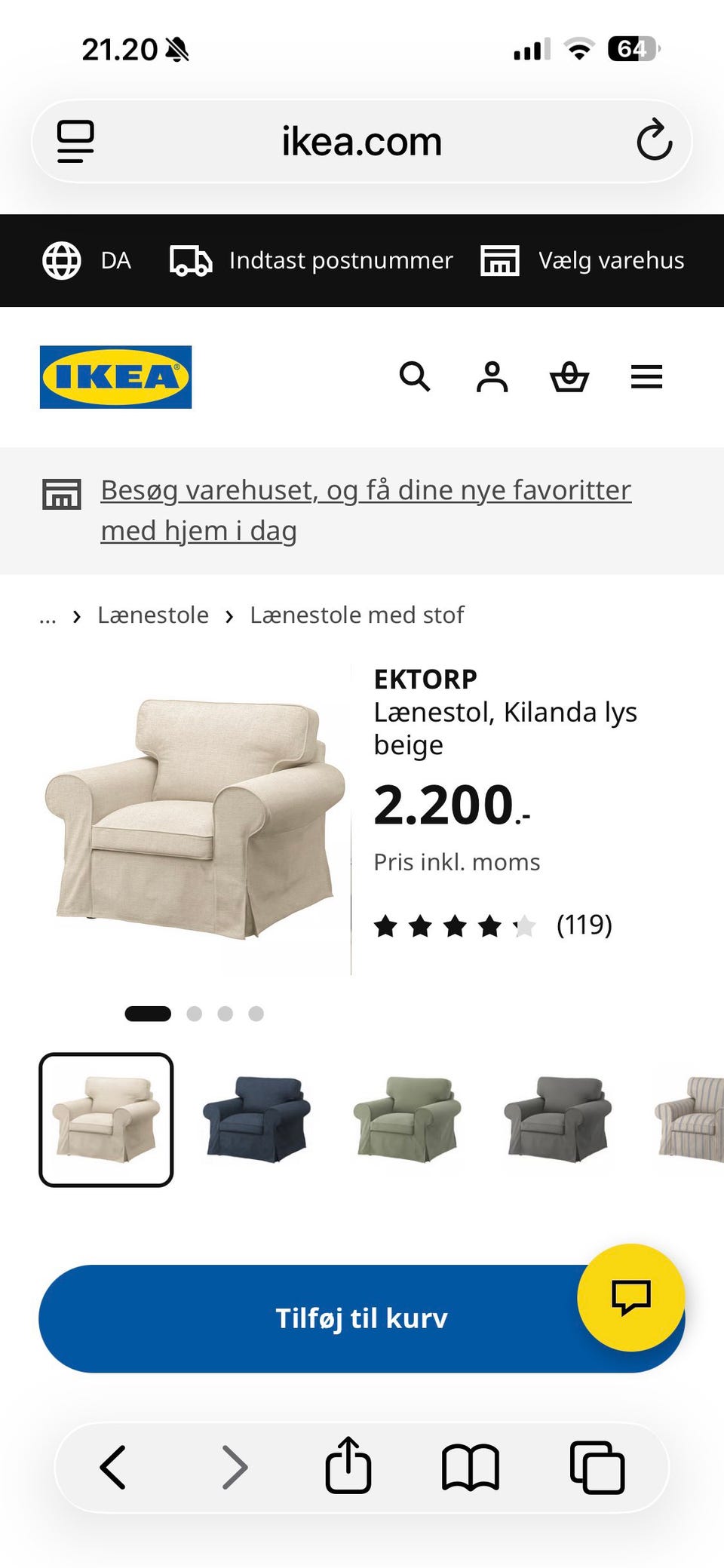The image size is (724, 1568).
Task: Open the IKEA search
Action: (415, 376)
